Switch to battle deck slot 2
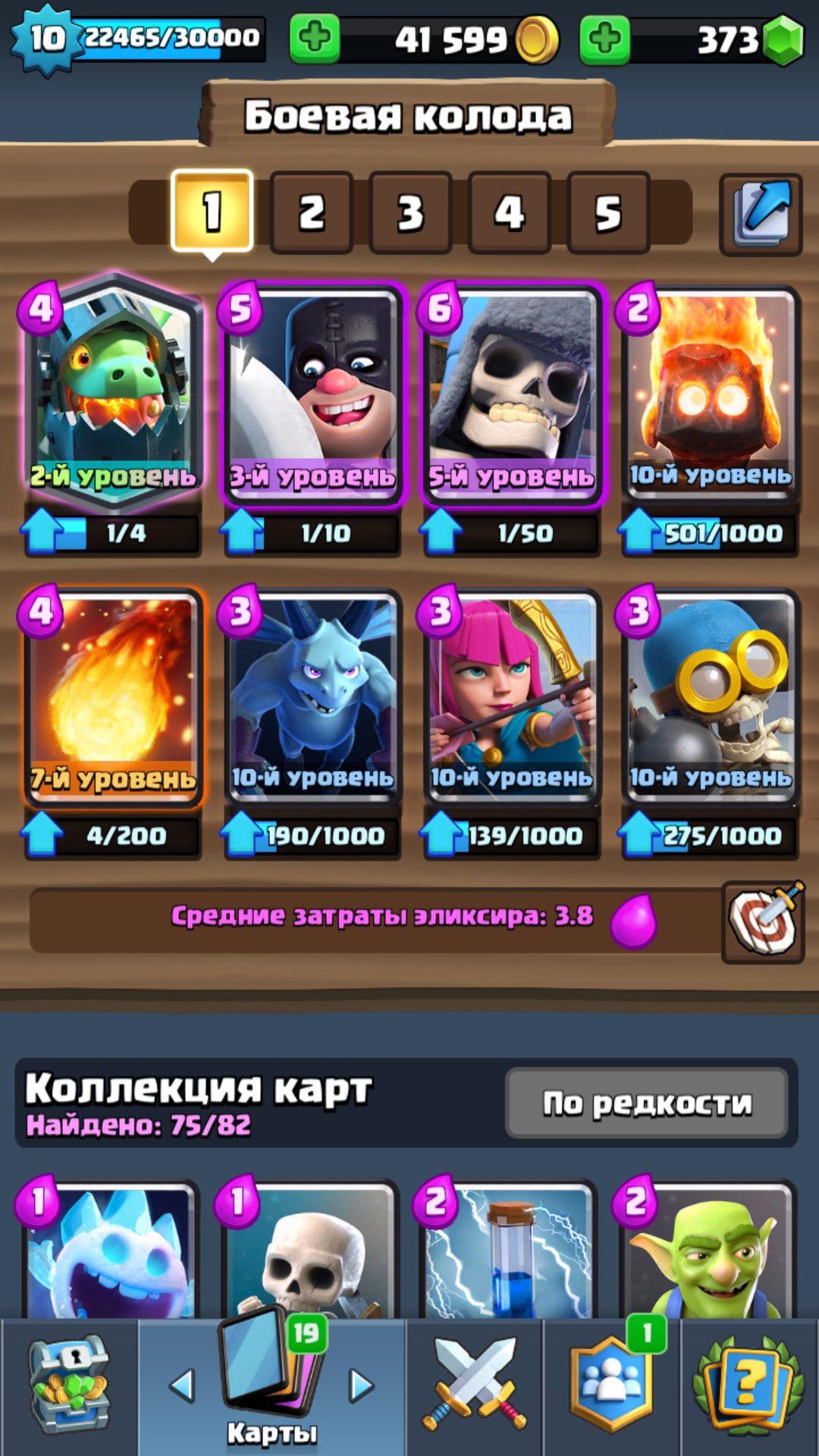This screenshot has height=1456, width=819. 312,212
